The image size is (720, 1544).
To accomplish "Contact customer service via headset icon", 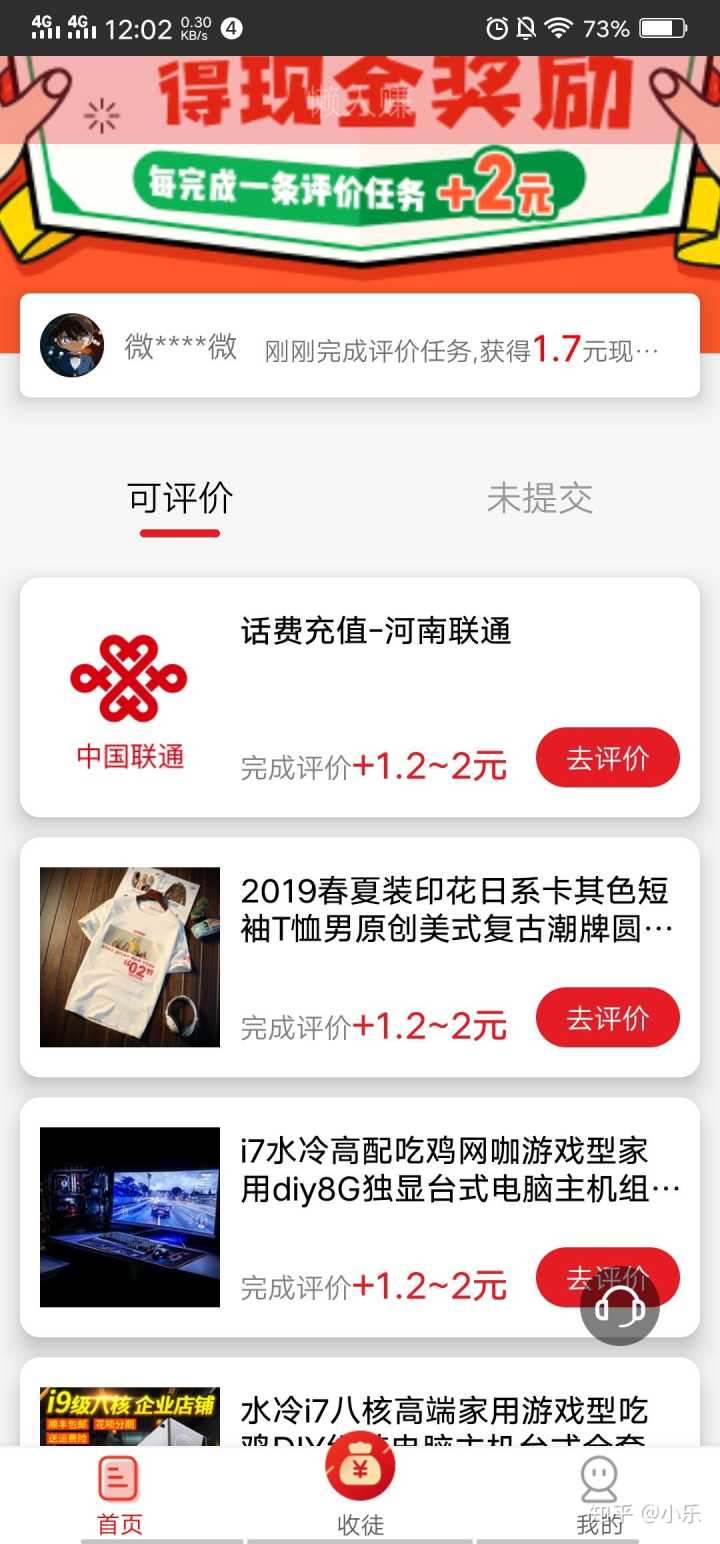I will 620,1305.
